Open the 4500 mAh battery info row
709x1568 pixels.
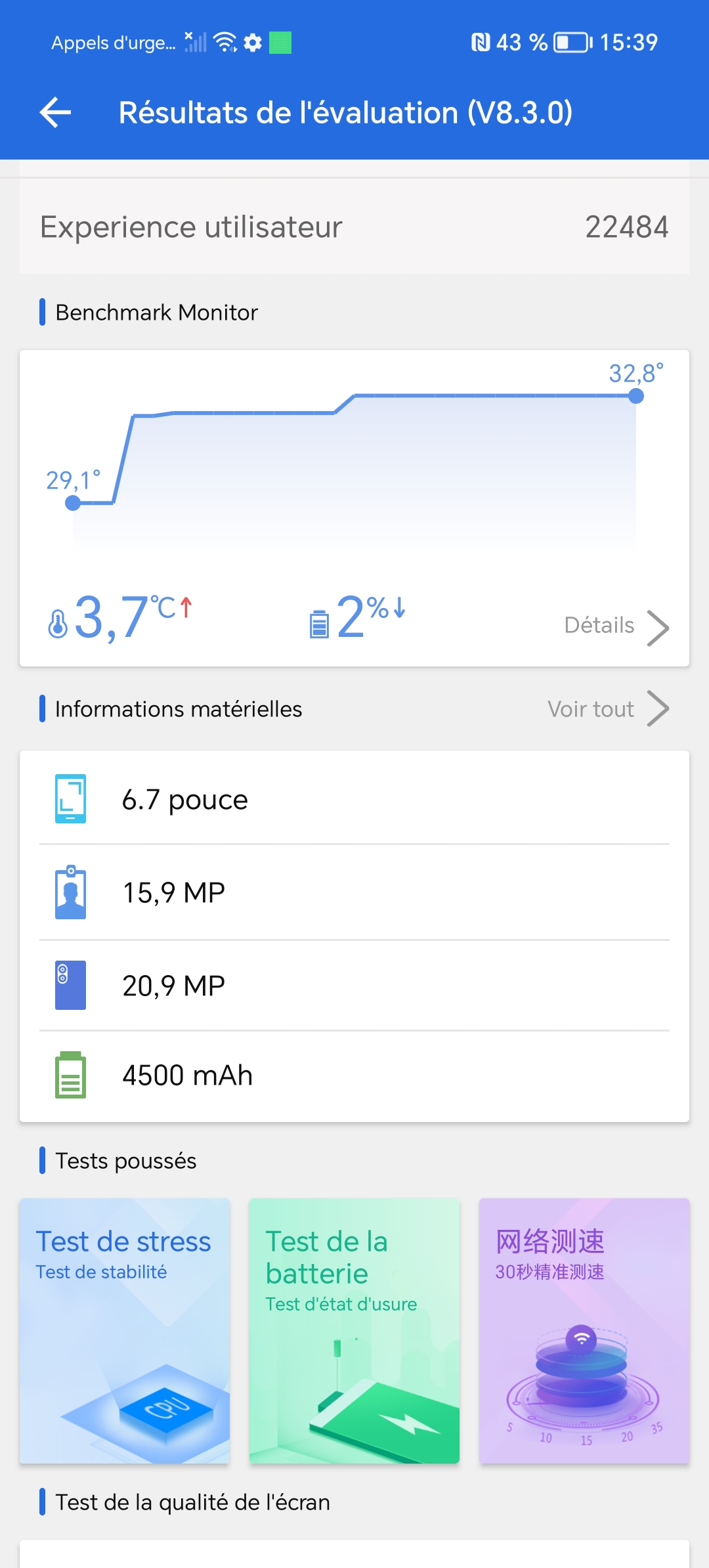coord(354,1076)
